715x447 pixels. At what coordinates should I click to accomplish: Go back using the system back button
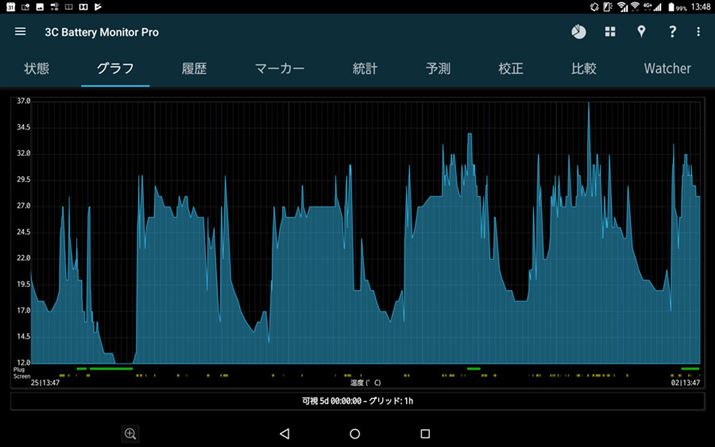pyautogui.click(x=285, y=433)
